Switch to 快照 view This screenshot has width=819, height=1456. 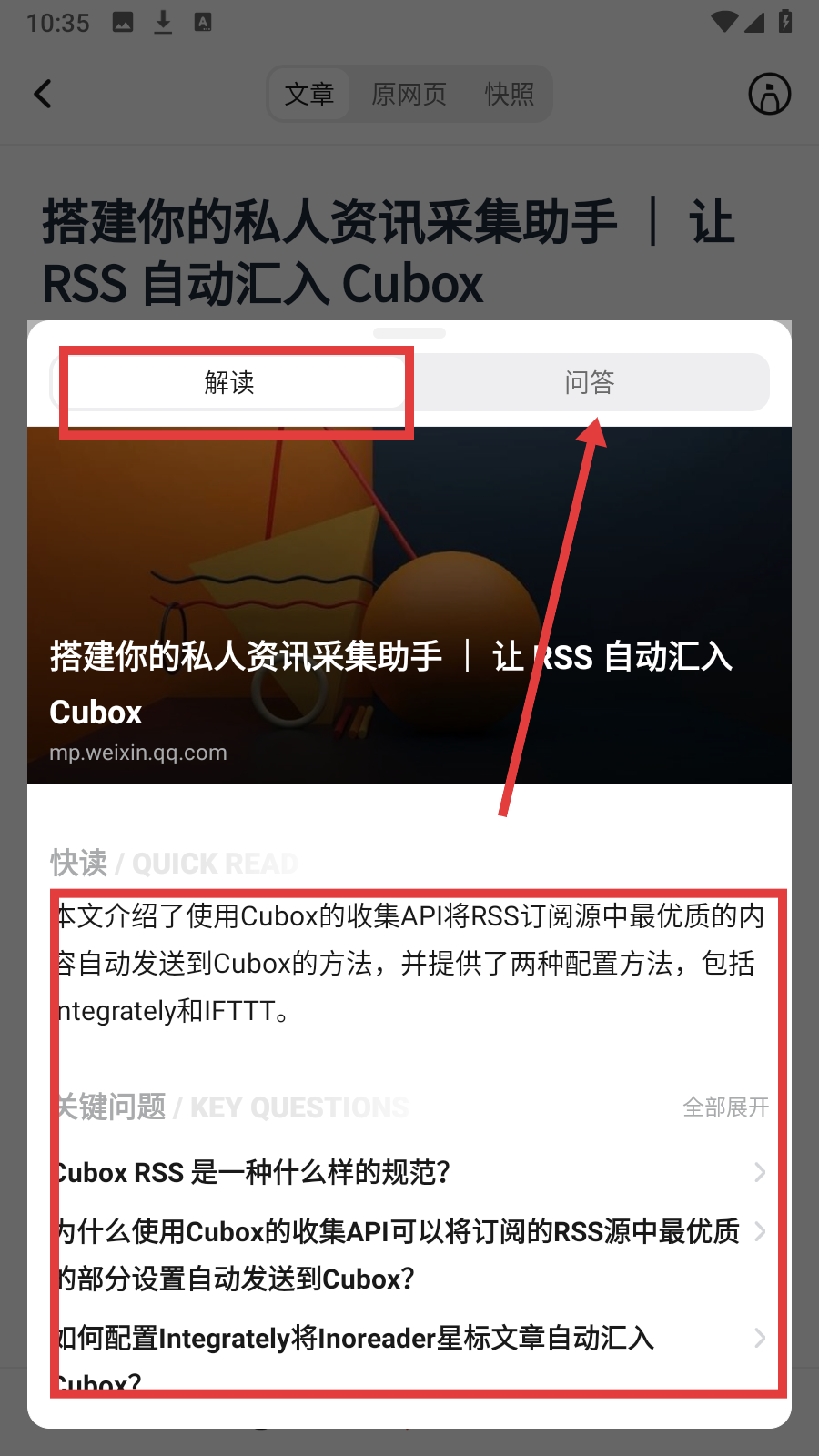(x=509, y=94)
